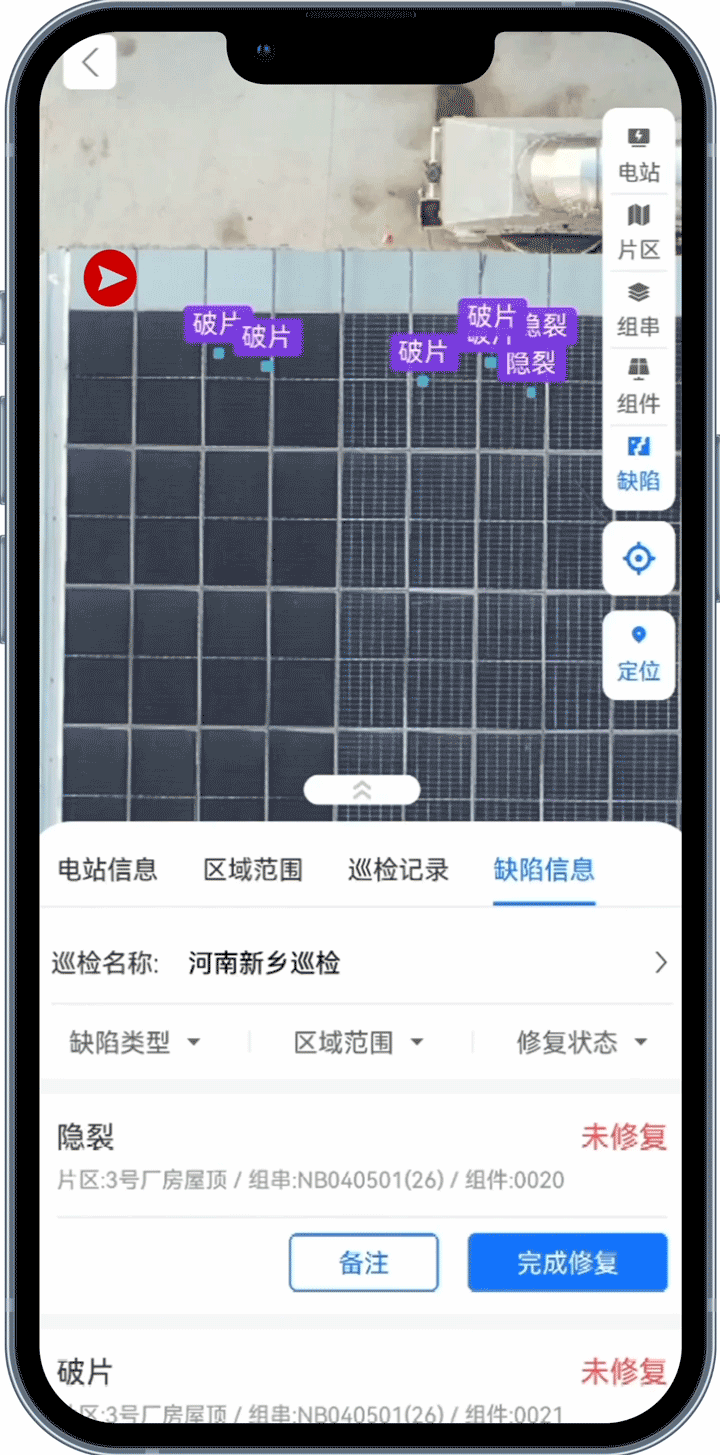Open the 巡检名称 河南新乡巡检 row

[x=360, y=963]
